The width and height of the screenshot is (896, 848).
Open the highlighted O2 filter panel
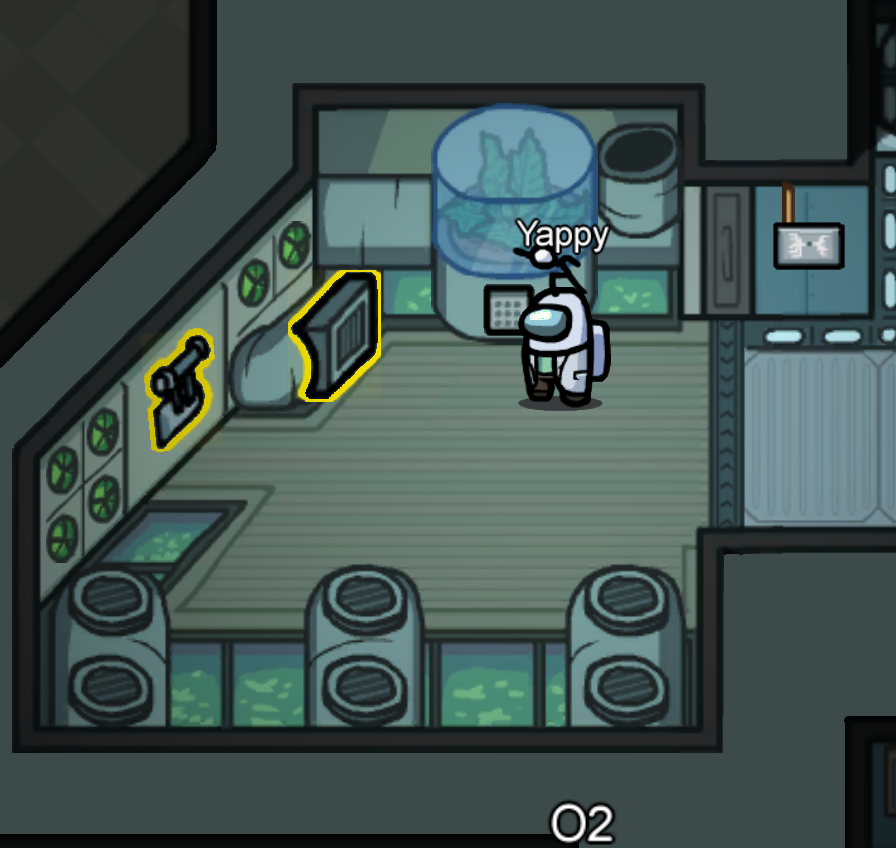click(x=340, y=335)
